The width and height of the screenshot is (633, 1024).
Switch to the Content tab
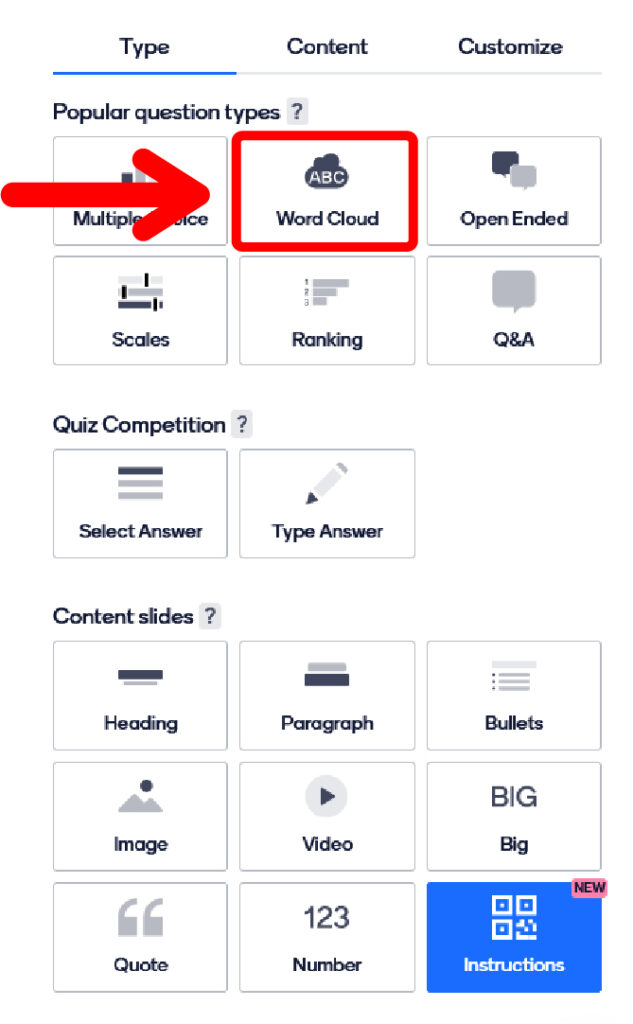coord(327,47)
